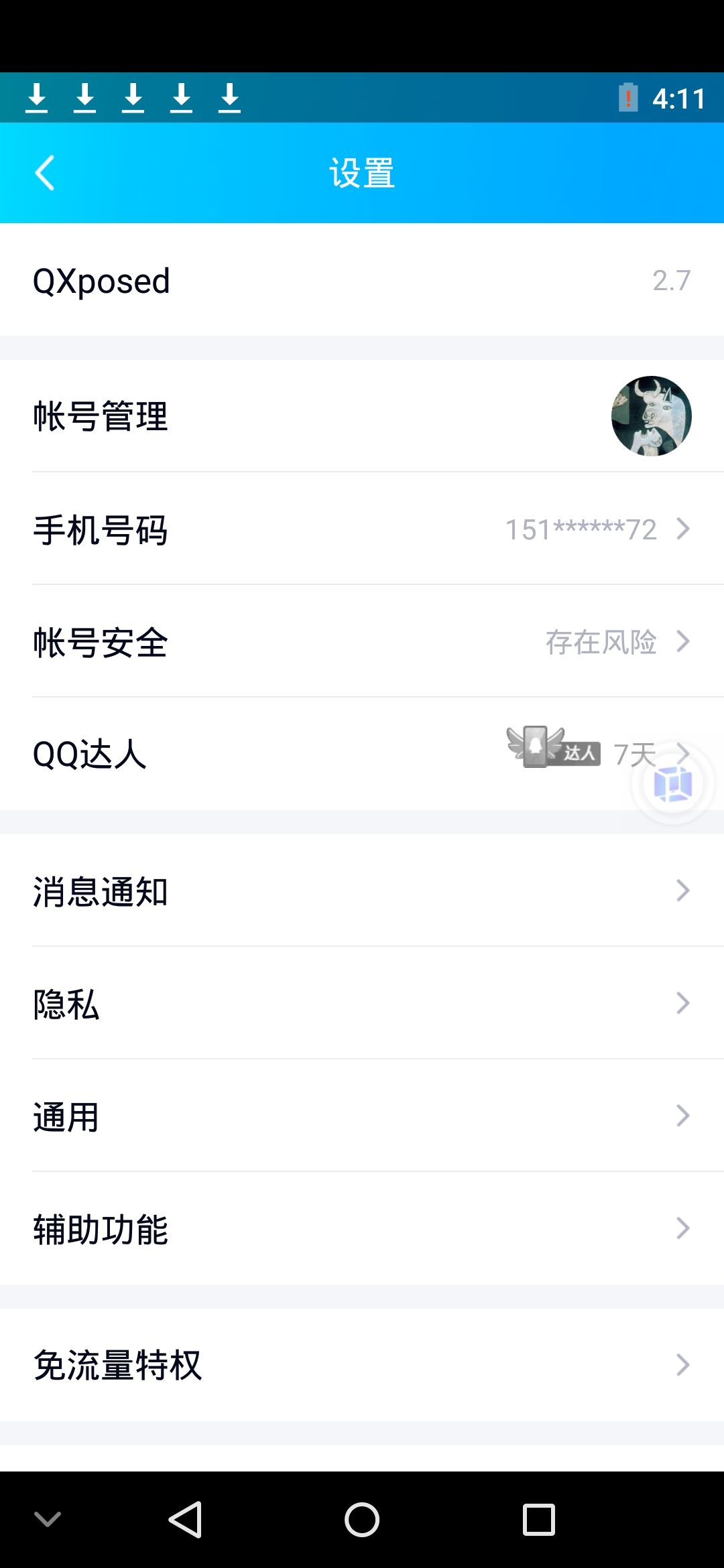Image resolution: width=724 pixels, height=1568 pixels.
Task: Open 帐号管理 account management
Action: [362, 416]
